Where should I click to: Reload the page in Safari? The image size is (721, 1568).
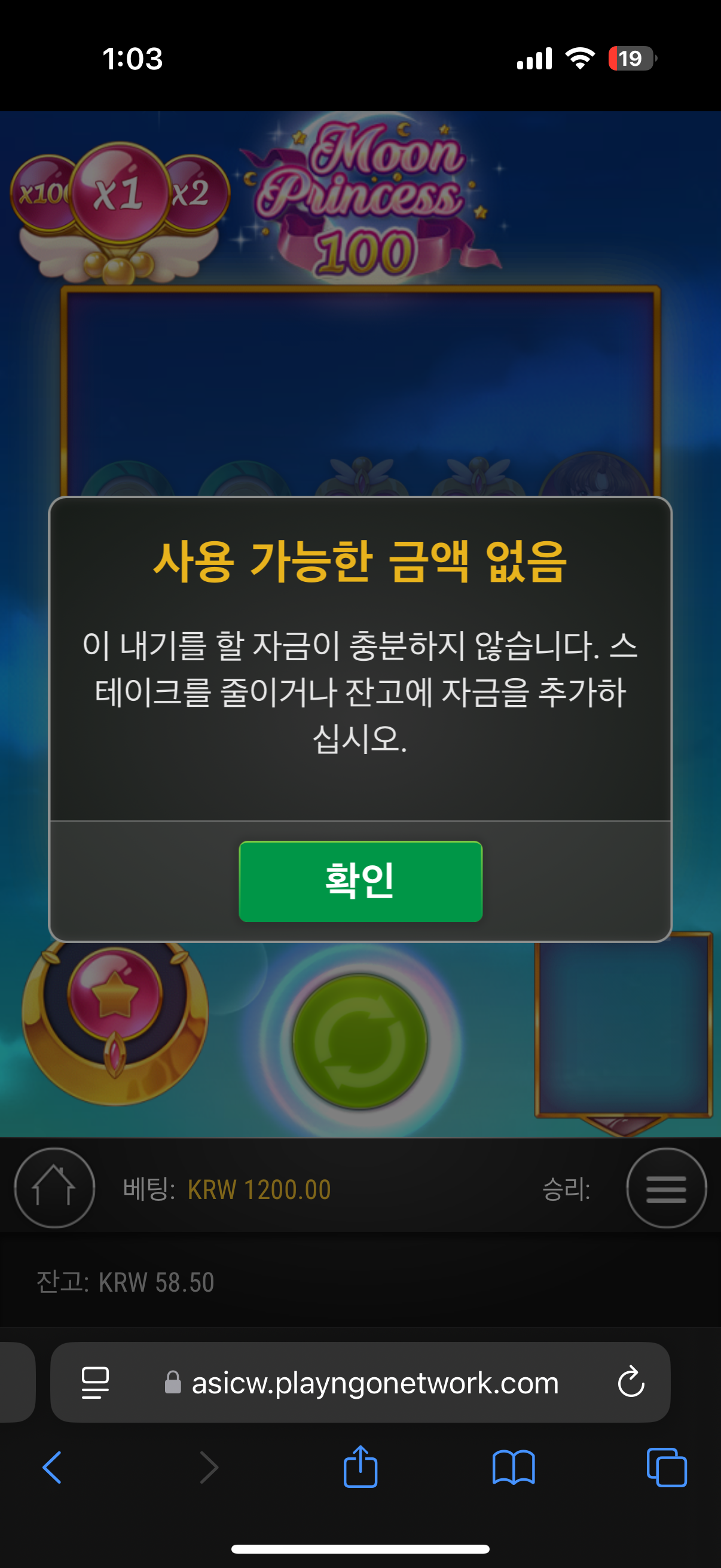[631, 1382]
